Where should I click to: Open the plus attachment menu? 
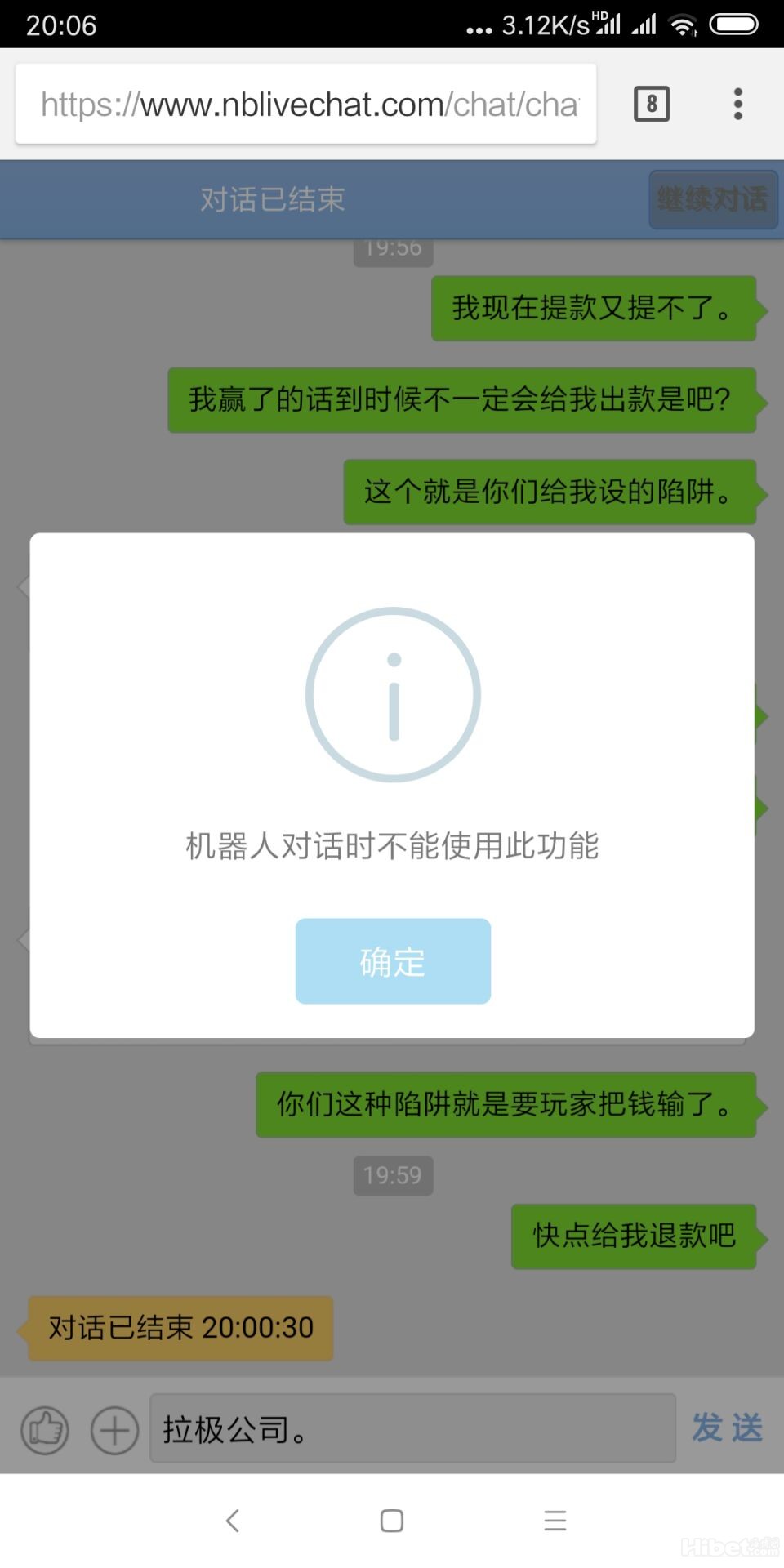pyautogui.click(x=114, y=1430)
